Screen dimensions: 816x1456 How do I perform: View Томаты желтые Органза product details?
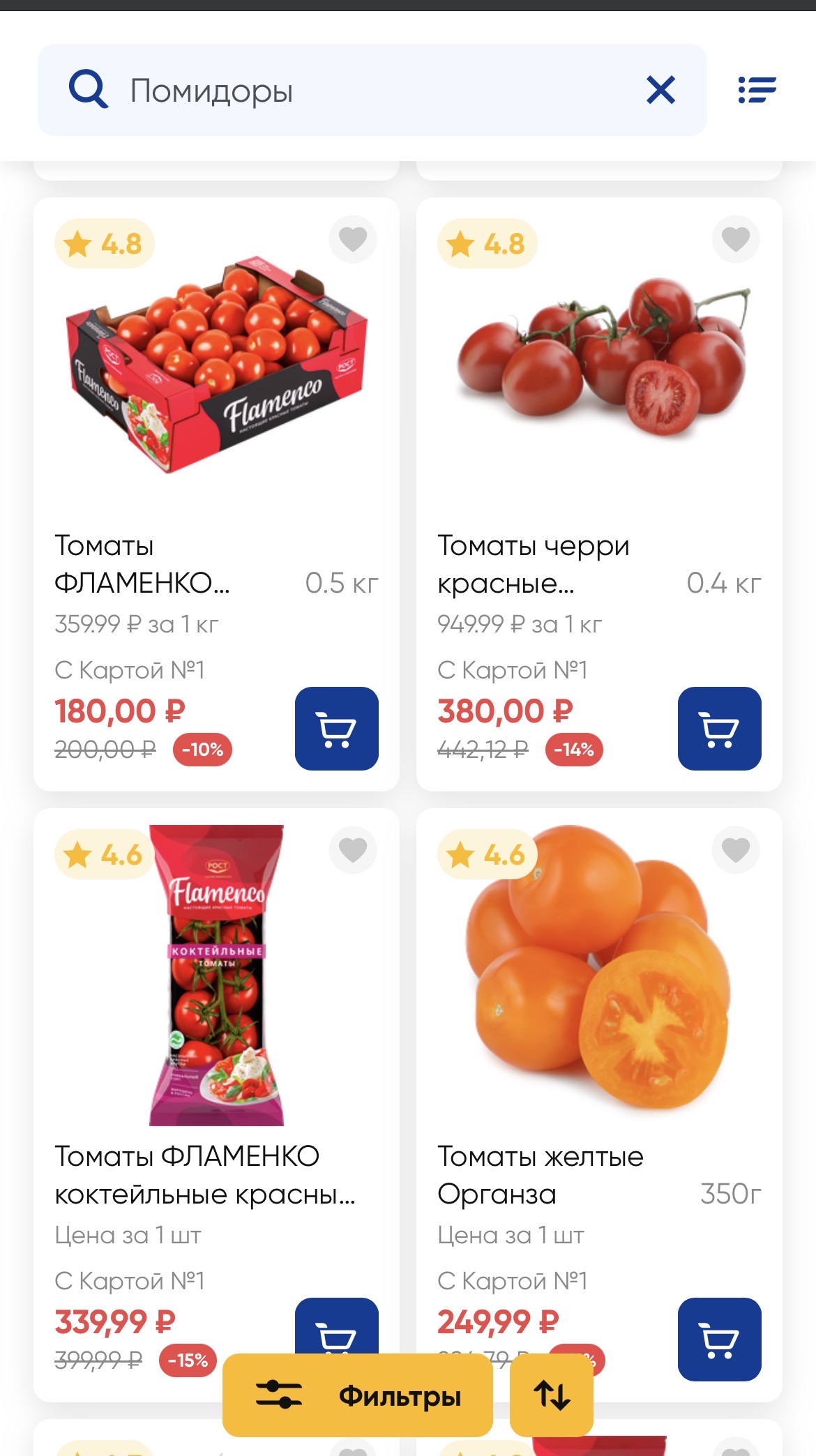(x=598, y=976)
